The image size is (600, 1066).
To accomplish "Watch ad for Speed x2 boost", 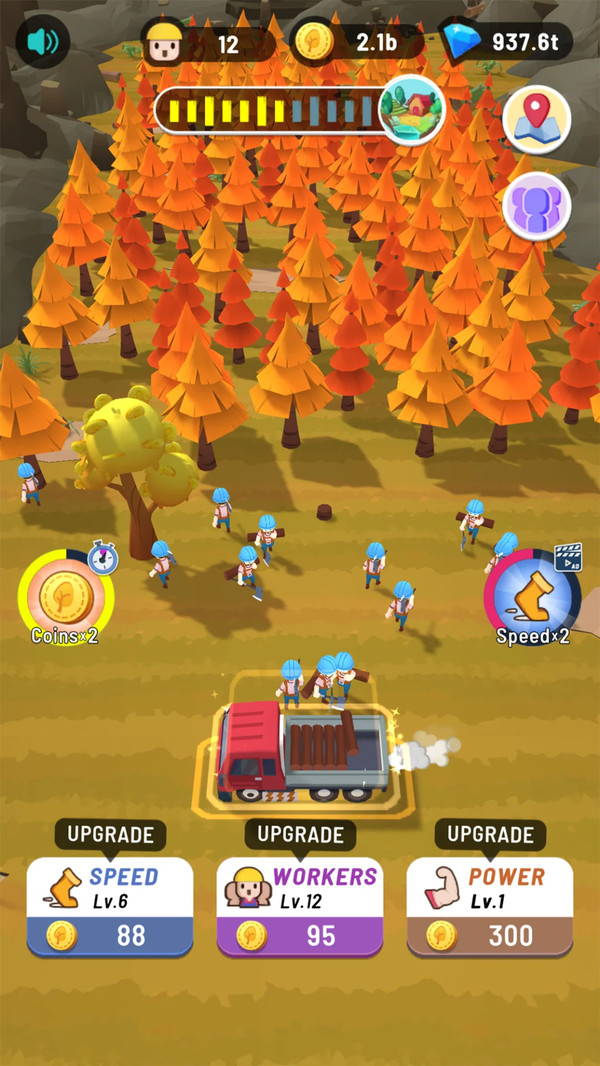I will (x=533, y=598).
